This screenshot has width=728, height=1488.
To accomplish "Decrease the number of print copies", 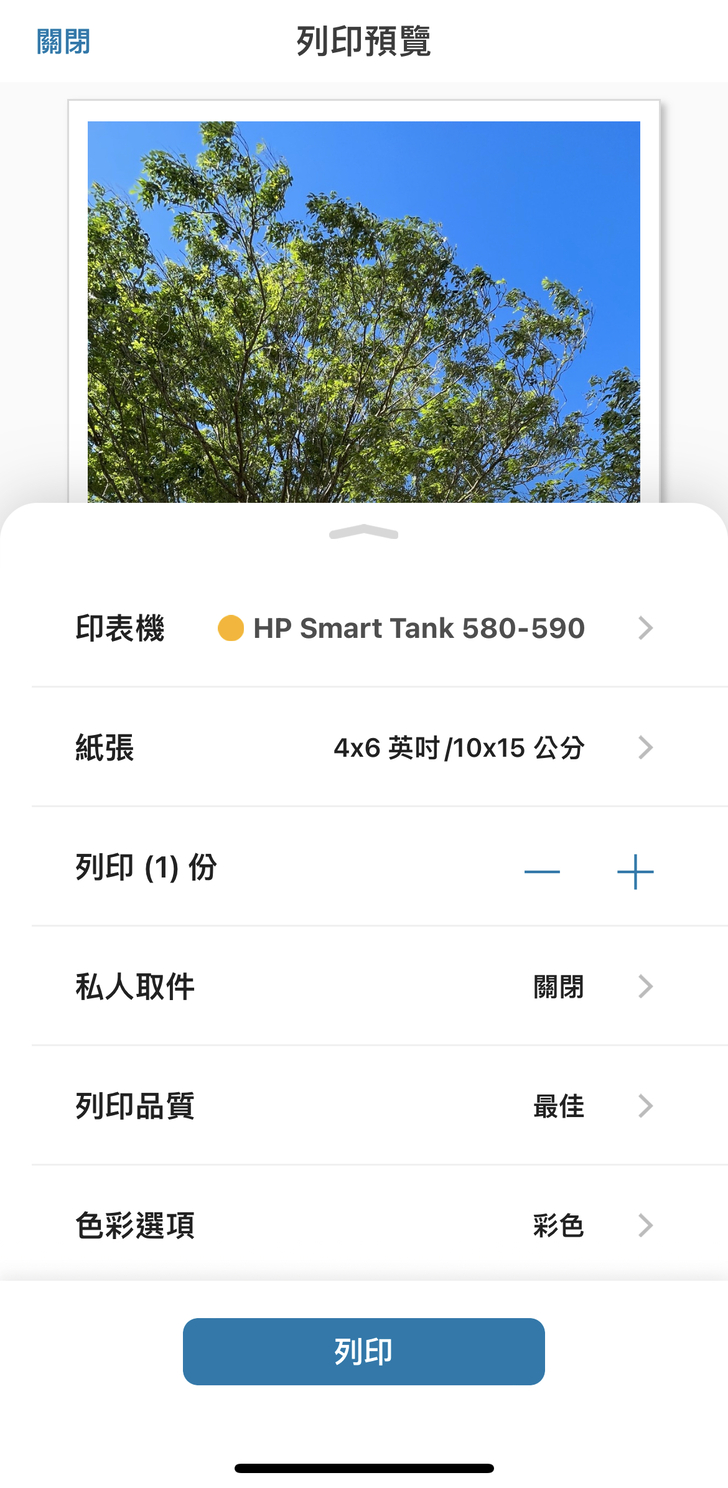I will (542, 872).
